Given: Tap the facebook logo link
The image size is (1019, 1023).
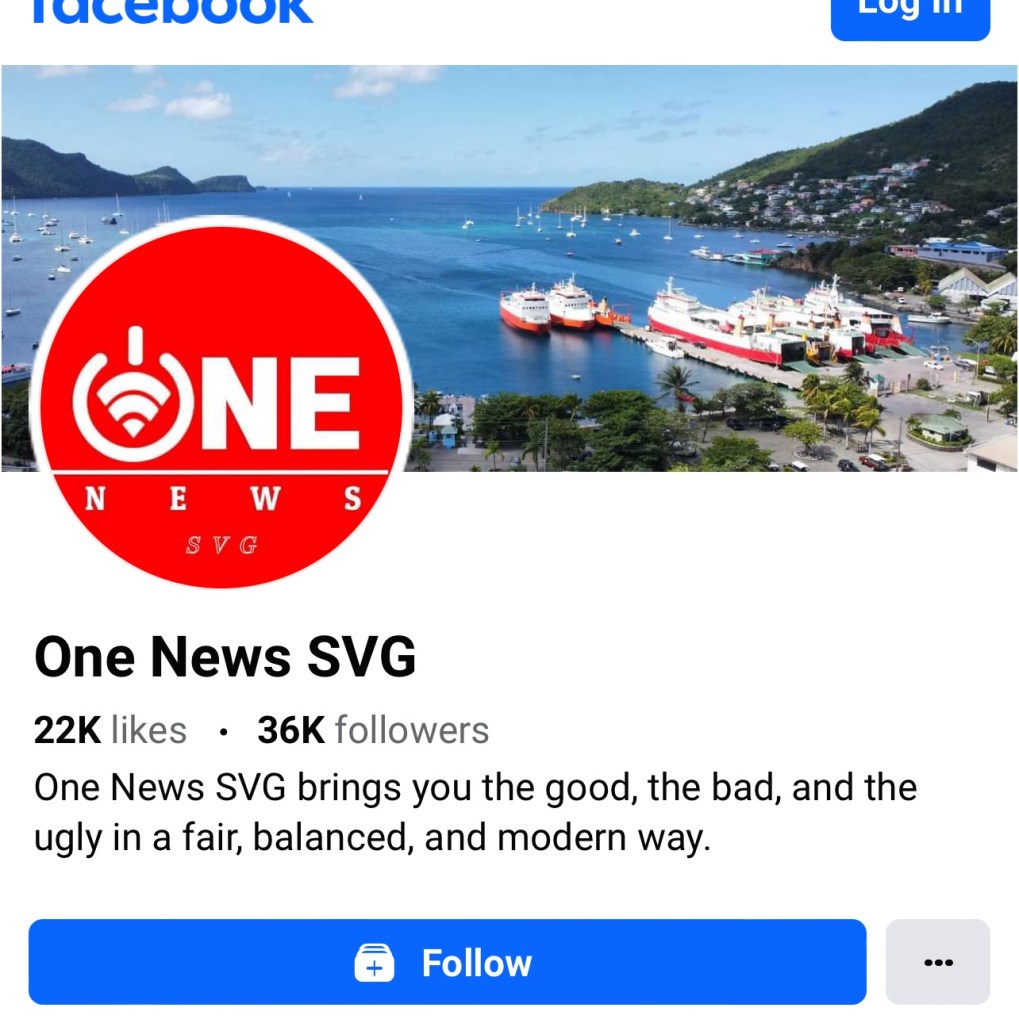Looking at the screenshot, I should point(172,10).
